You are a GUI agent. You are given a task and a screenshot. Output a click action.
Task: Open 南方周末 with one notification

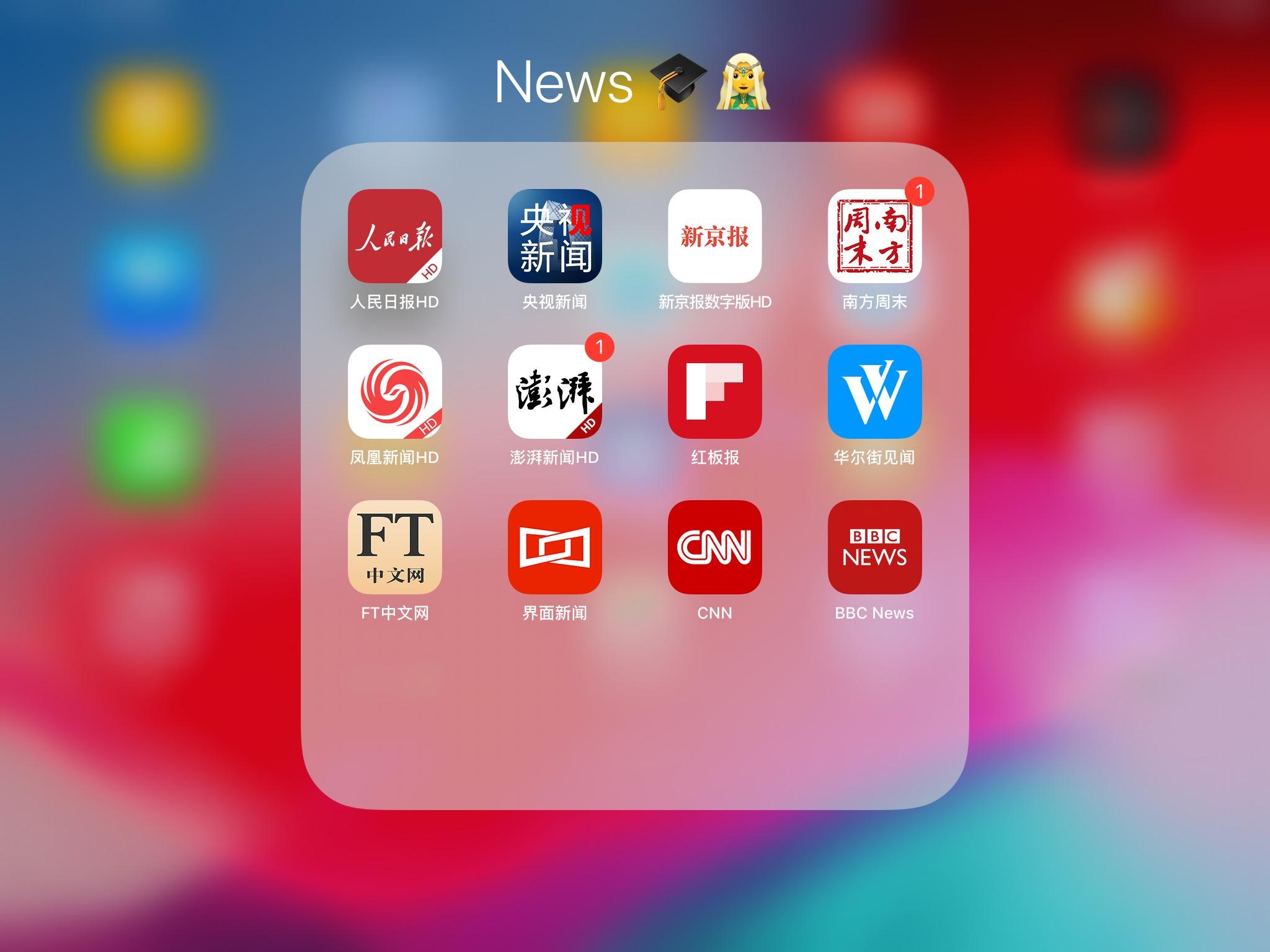pos(874,236)
